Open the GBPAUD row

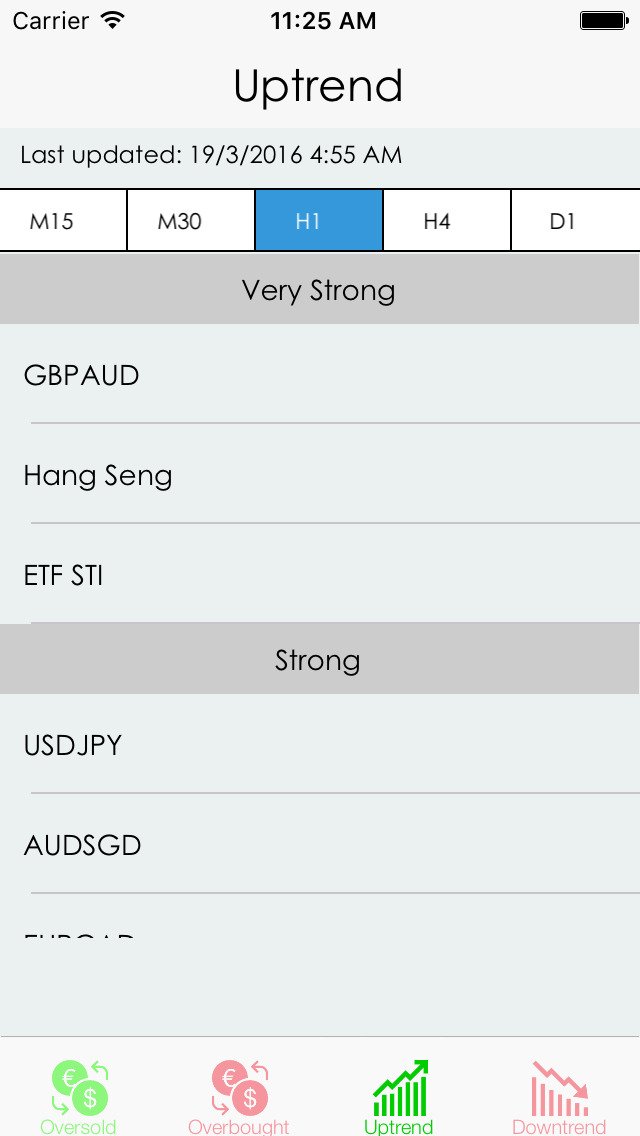click(x=320, y=374)
